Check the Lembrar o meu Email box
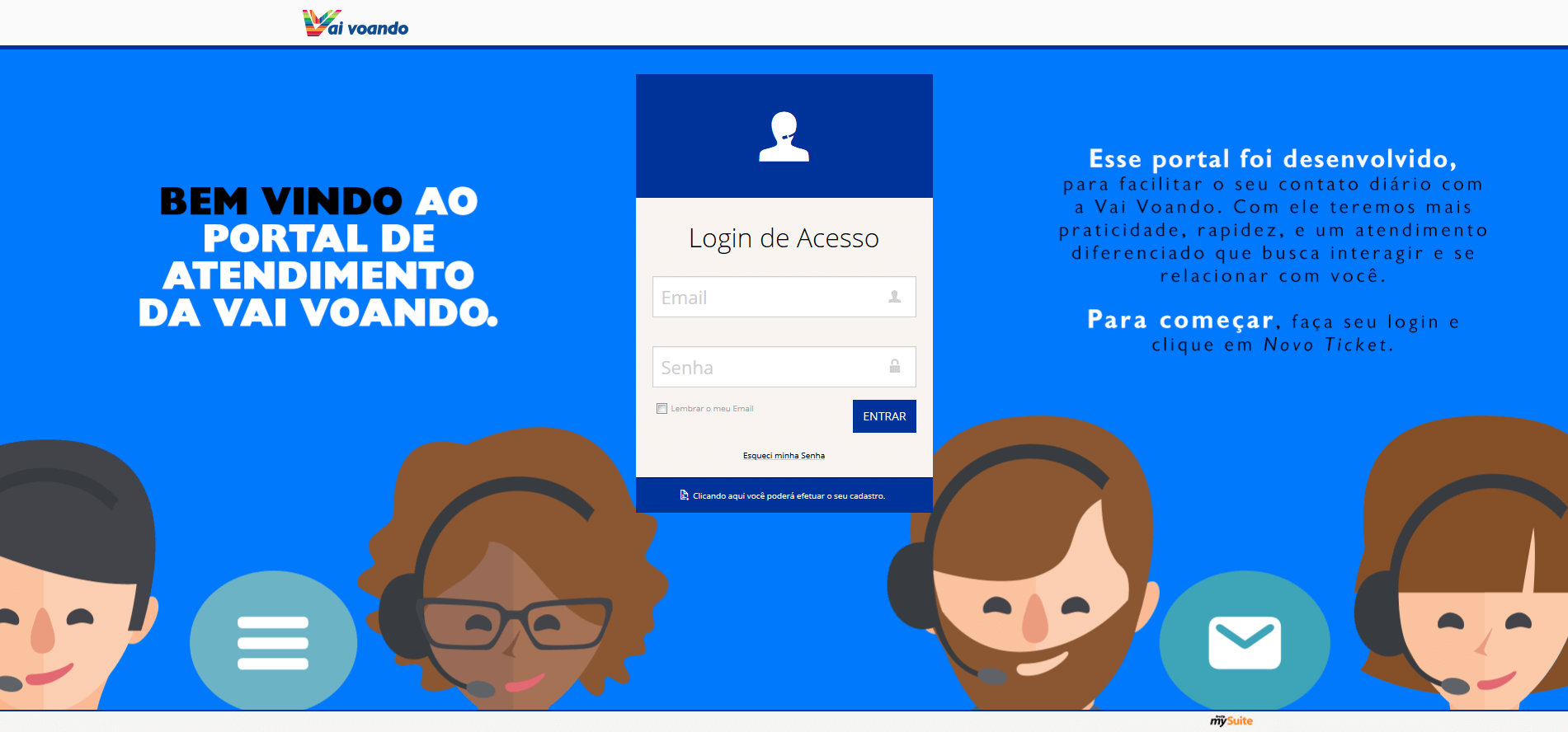This screenshot has height=732, width=1568. tap(662, 409)
